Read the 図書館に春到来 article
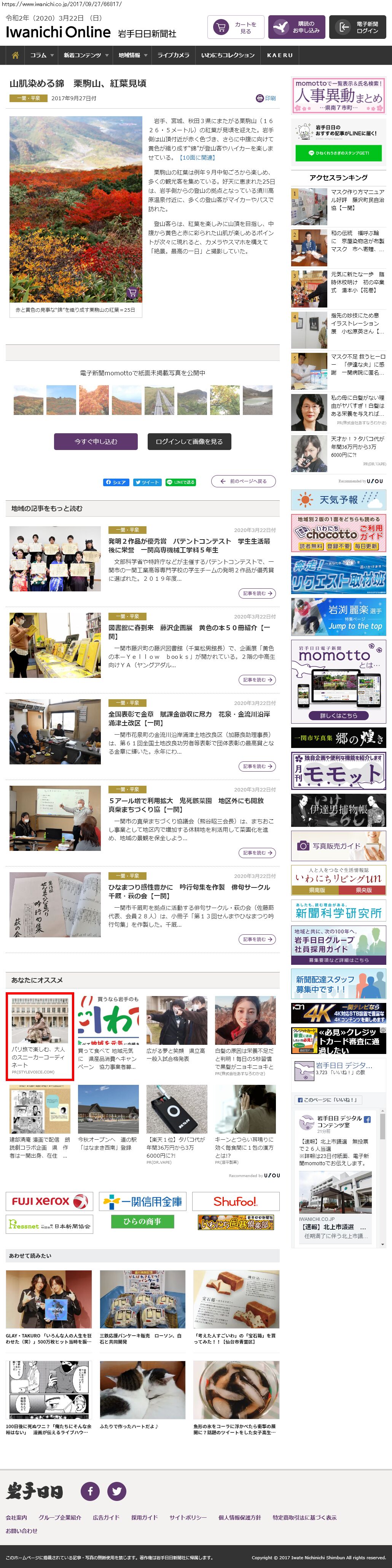 (x=189, y=631)
